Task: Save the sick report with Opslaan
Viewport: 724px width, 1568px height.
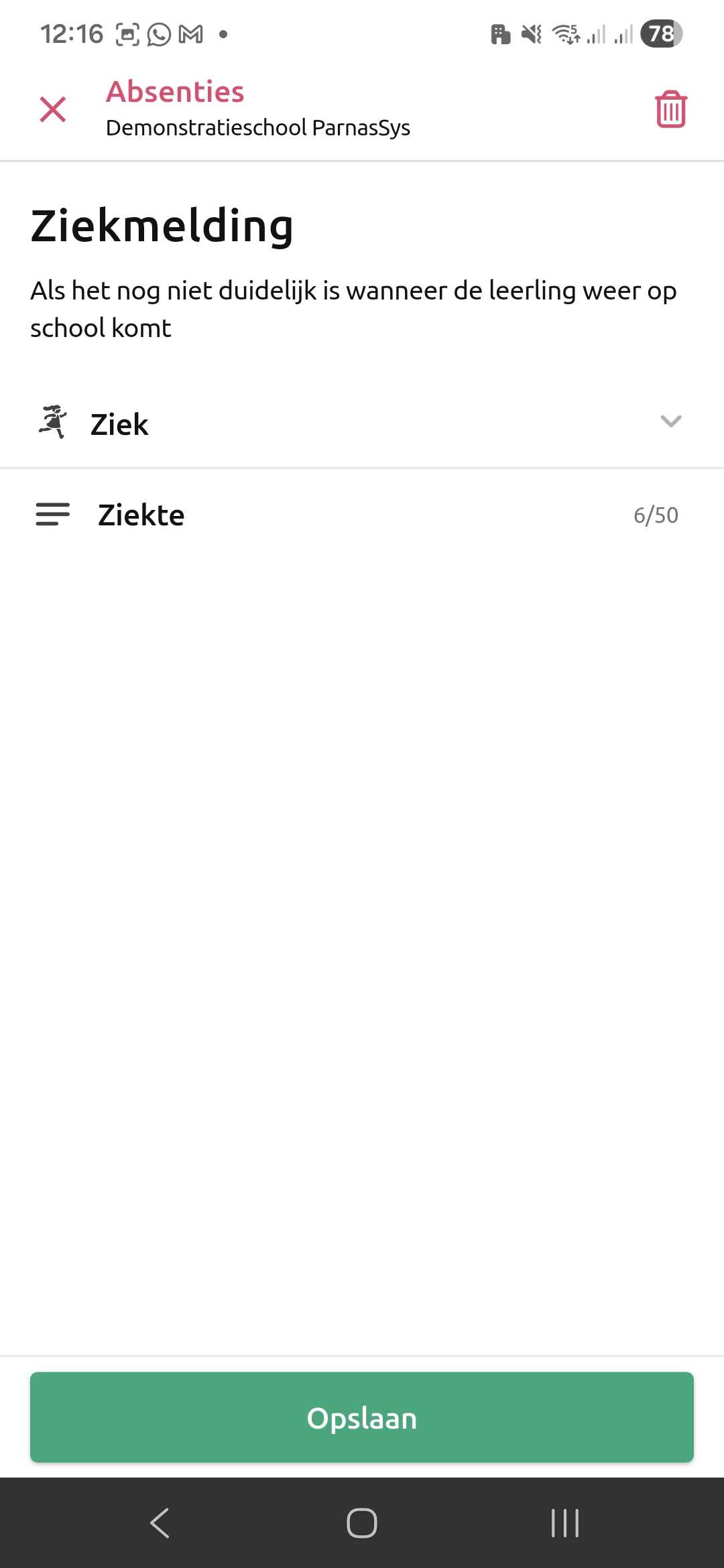Action: click(x=362, y=1417)
